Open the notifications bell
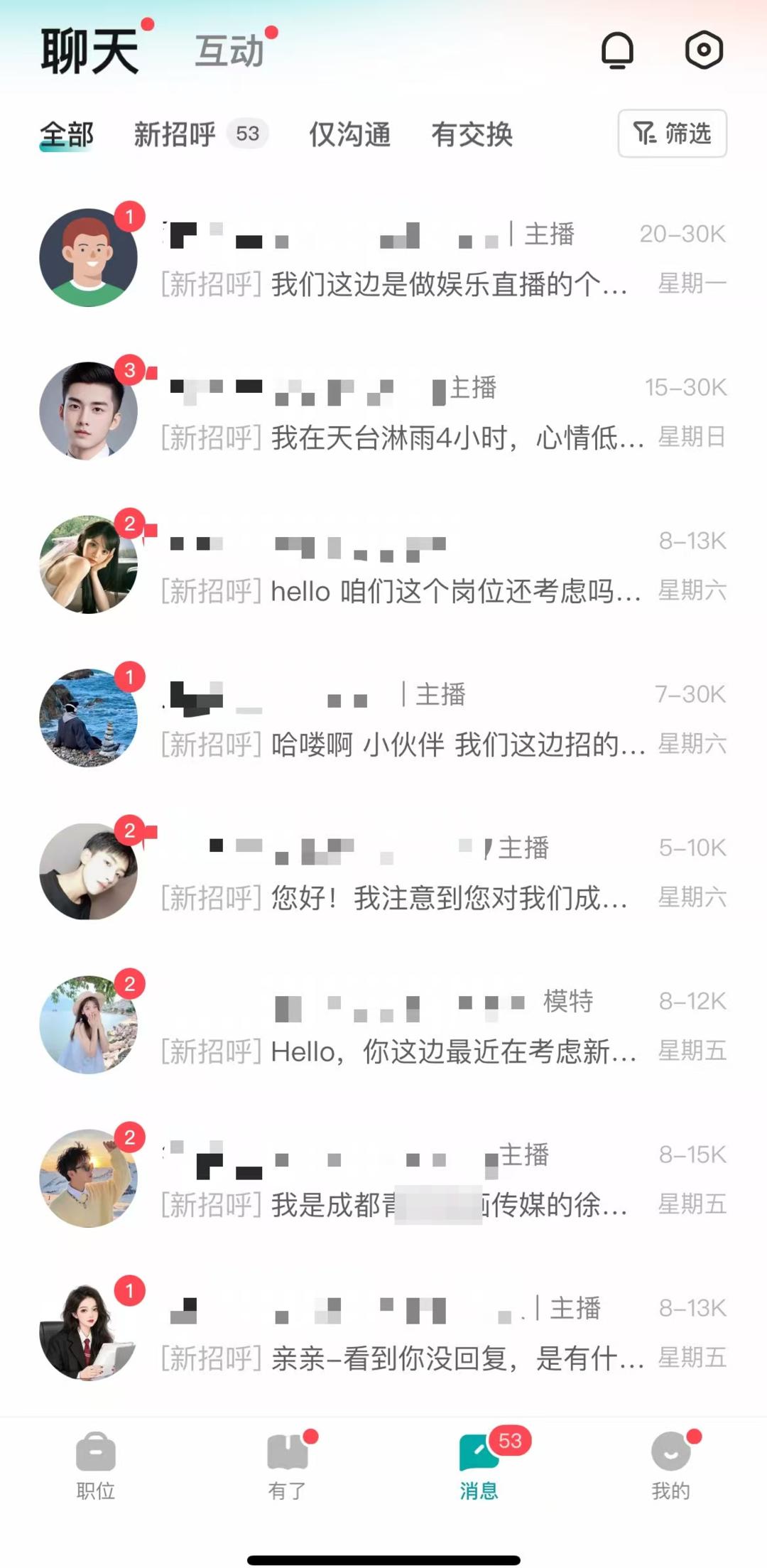The image size is (767, 1568). [617, 50]
